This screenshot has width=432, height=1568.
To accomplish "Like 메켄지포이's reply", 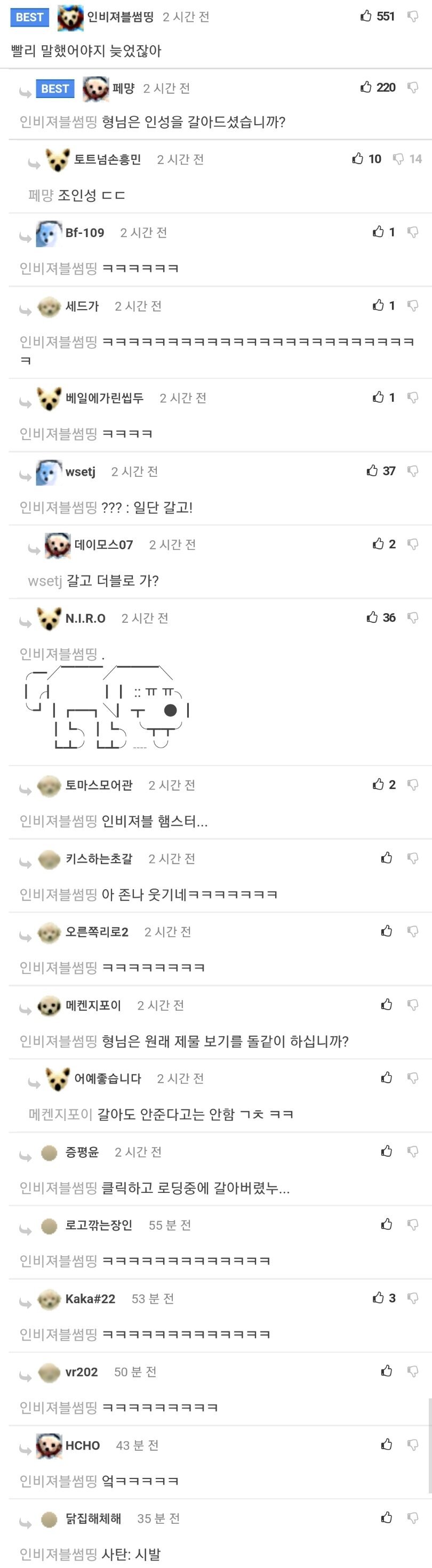I will [x=386, y=1004].
